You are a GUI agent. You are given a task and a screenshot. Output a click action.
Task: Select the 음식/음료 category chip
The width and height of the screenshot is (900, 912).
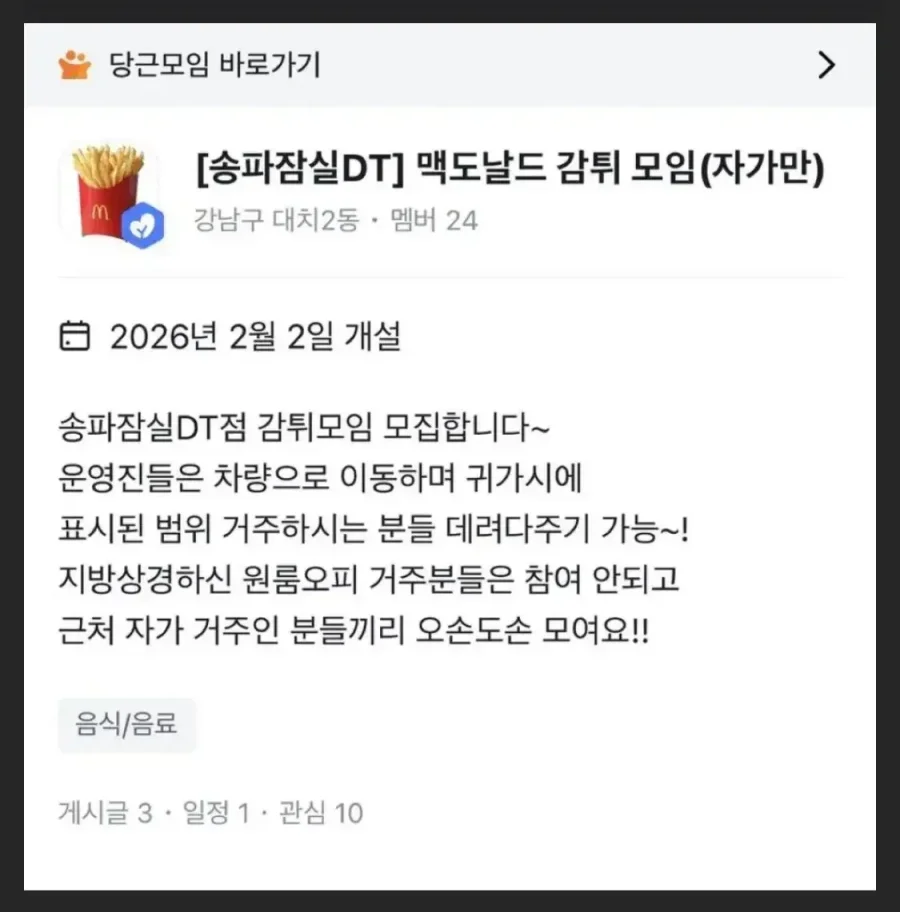127,725
